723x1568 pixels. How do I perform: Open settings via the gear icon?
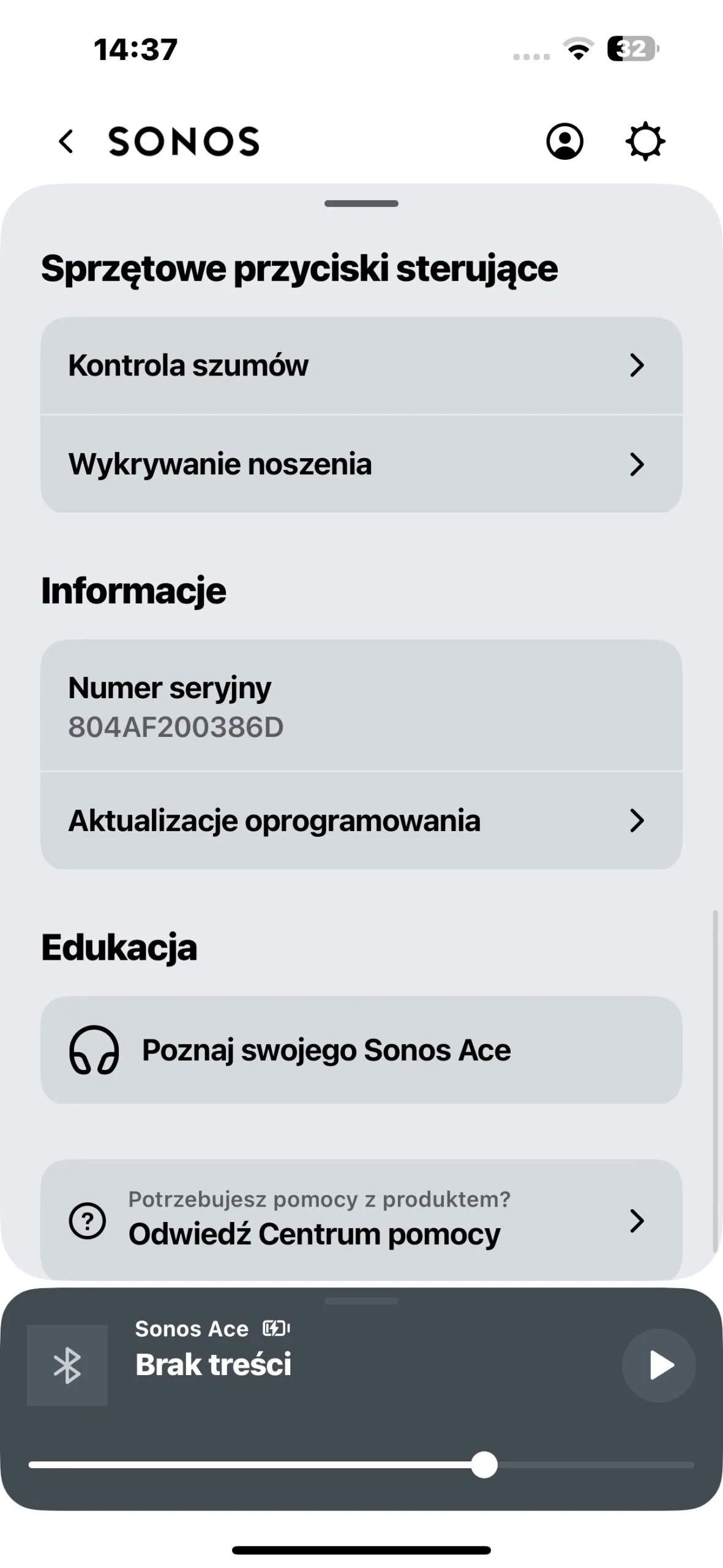pos(645,141)
